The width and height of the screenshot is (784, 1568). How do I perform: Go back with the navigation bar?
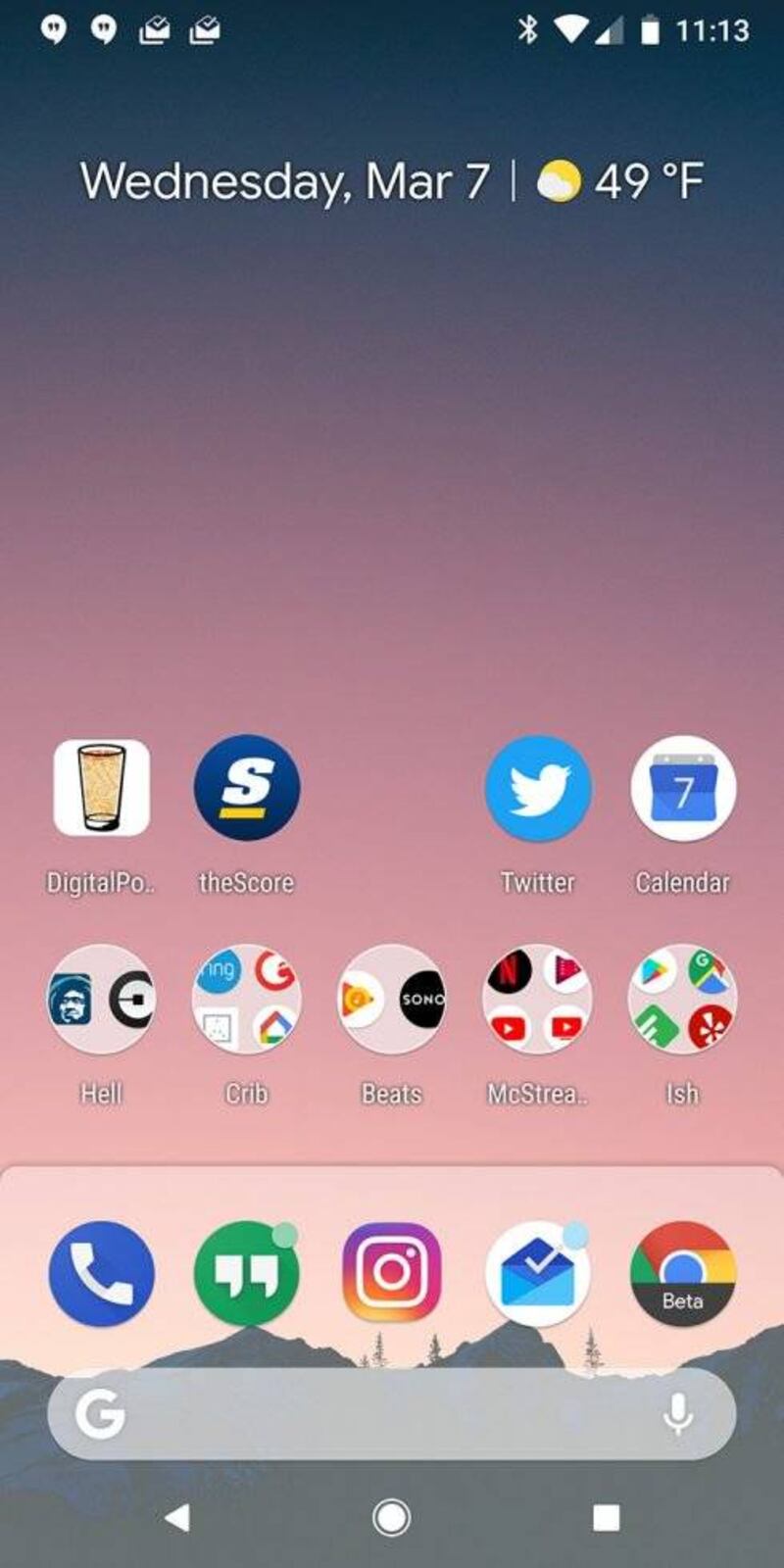(x=177, y=1518)
